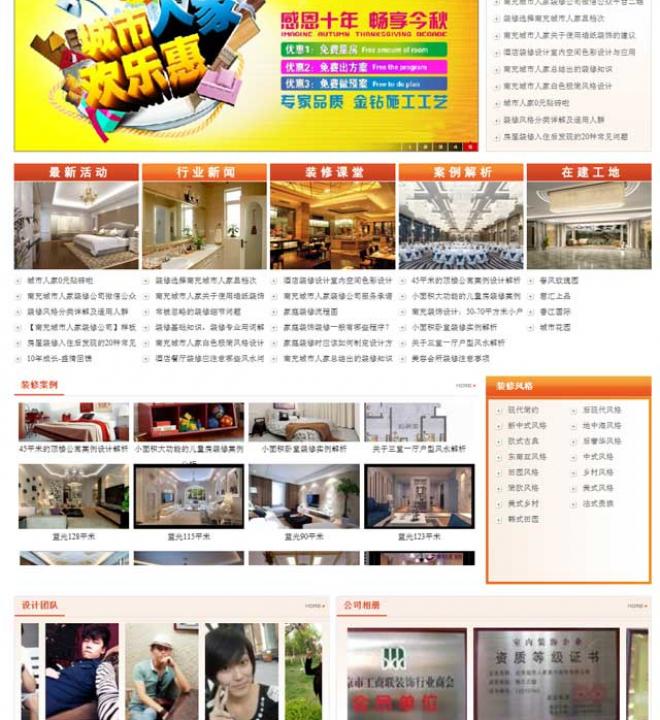Open the 行业新闻 section

(204, 172)
